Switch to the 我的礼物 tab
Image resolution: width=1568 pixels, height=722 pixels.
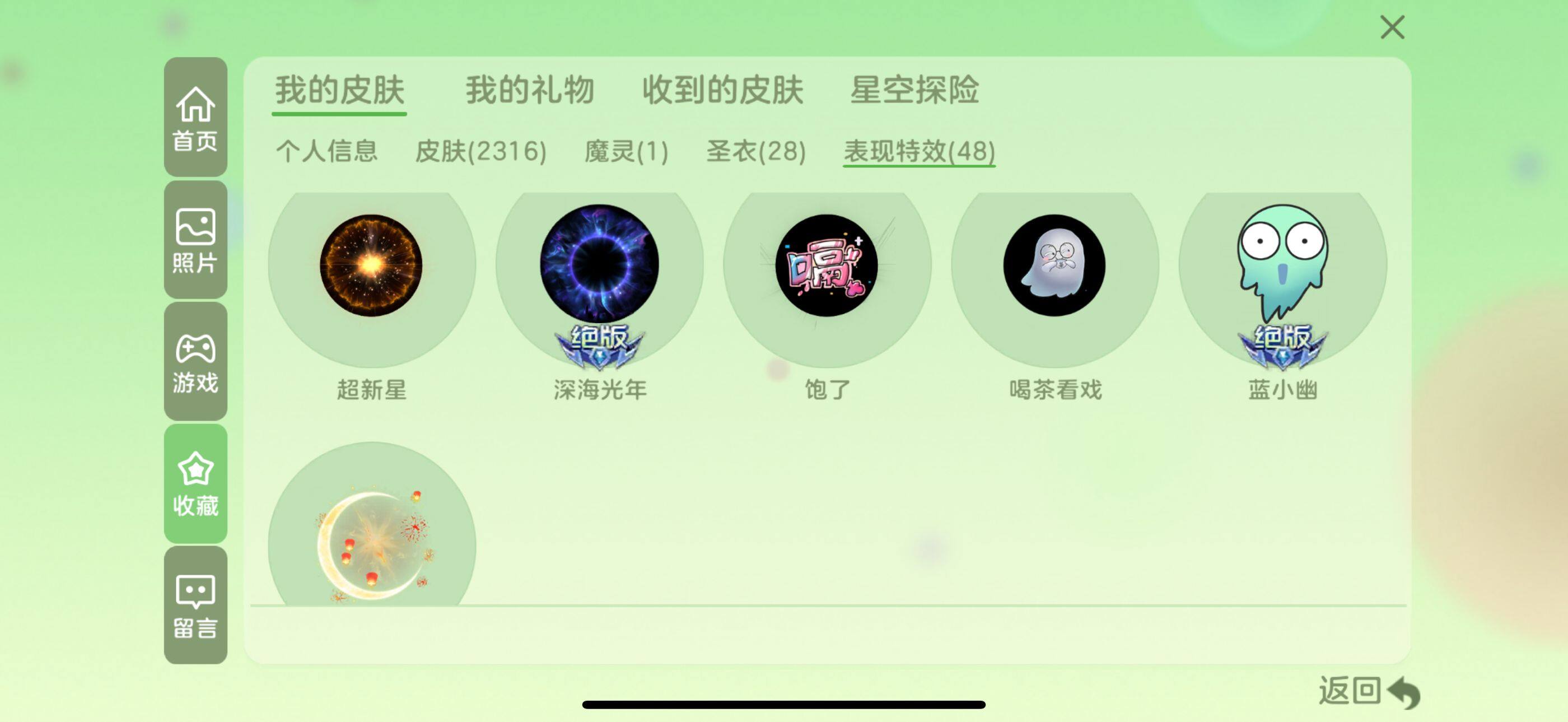coord(530,91)
